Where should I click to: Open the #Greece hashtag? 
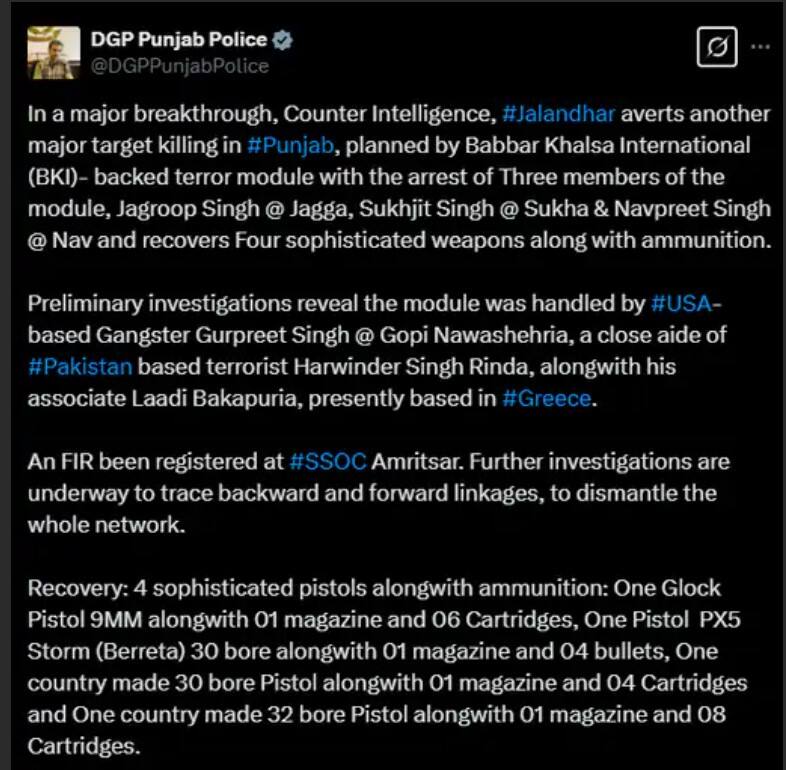[x=546, y=397]
